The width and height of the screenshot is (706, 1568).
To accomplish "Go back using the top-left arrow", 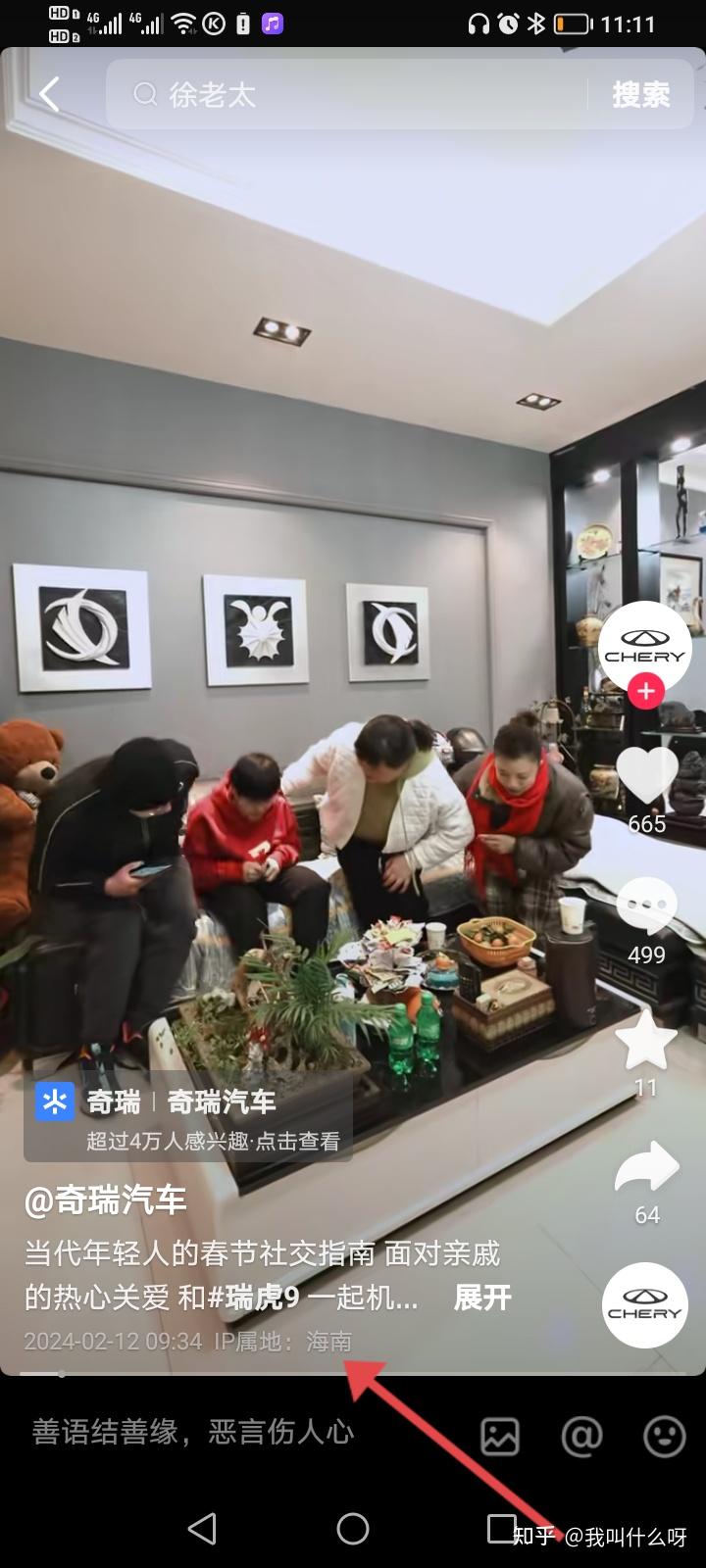I will 49,95.
